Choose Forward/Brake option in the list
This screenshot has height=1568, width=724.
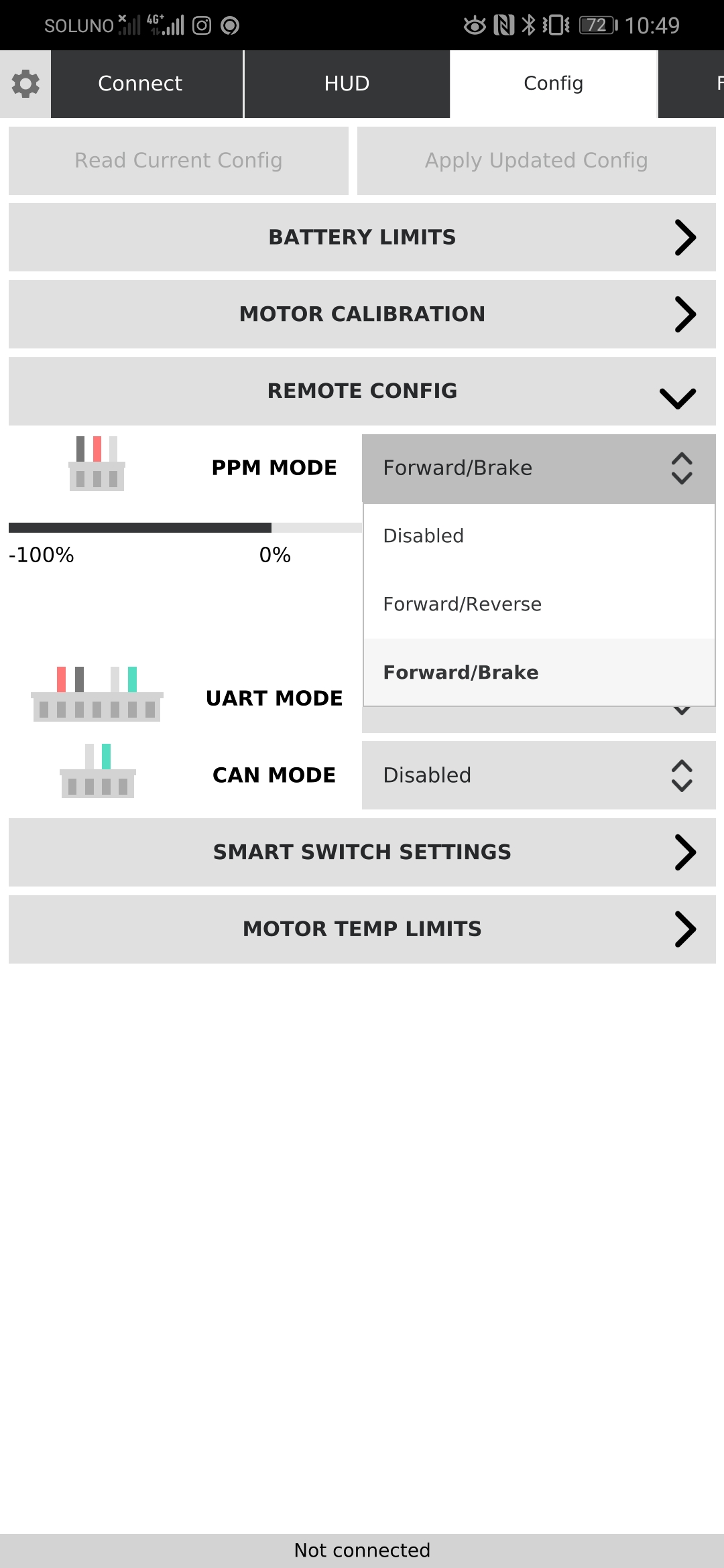coord(538,673)
